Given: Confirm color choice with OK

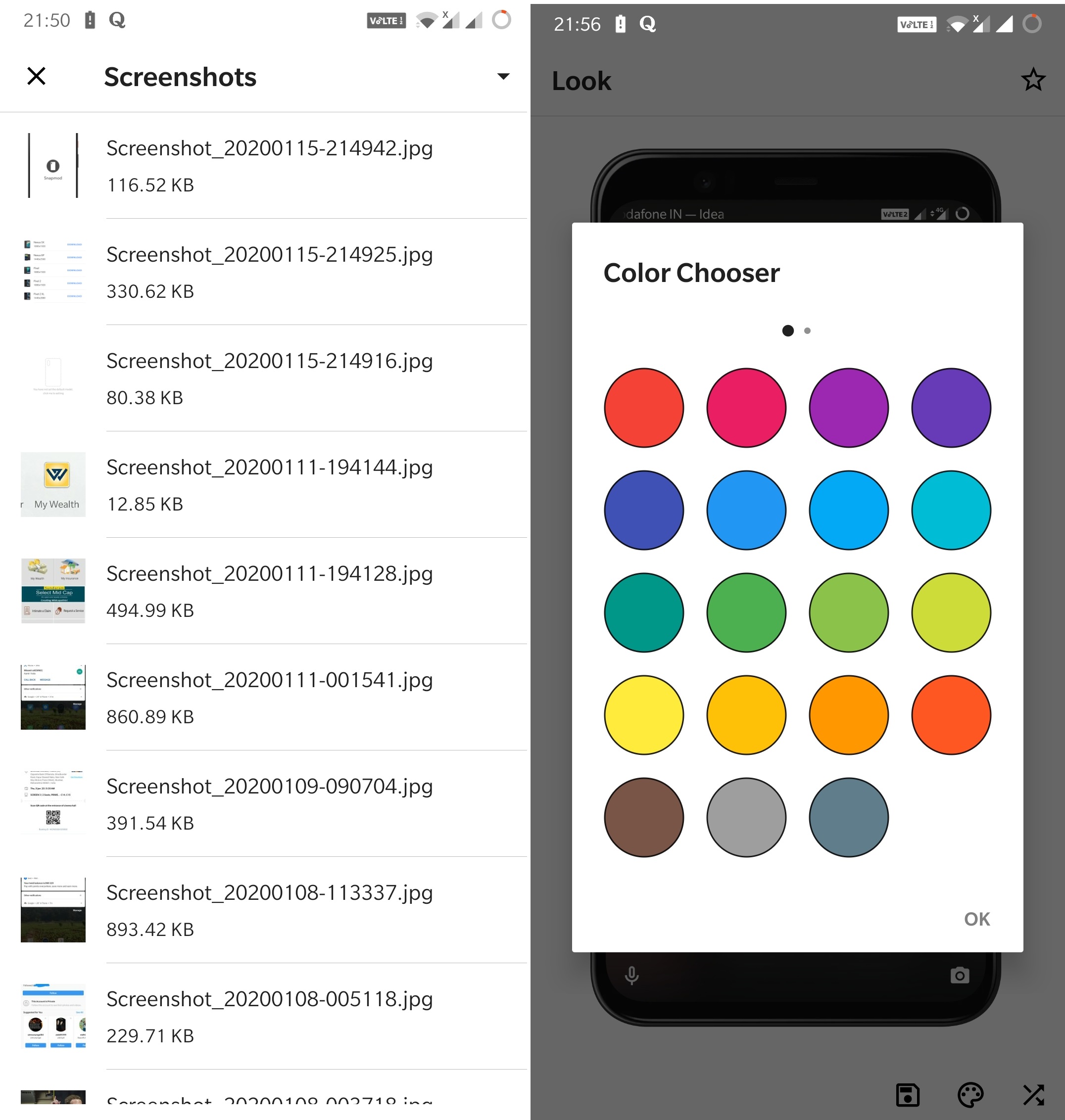Looking at the screenshot, I should click(x=976, y=919).
